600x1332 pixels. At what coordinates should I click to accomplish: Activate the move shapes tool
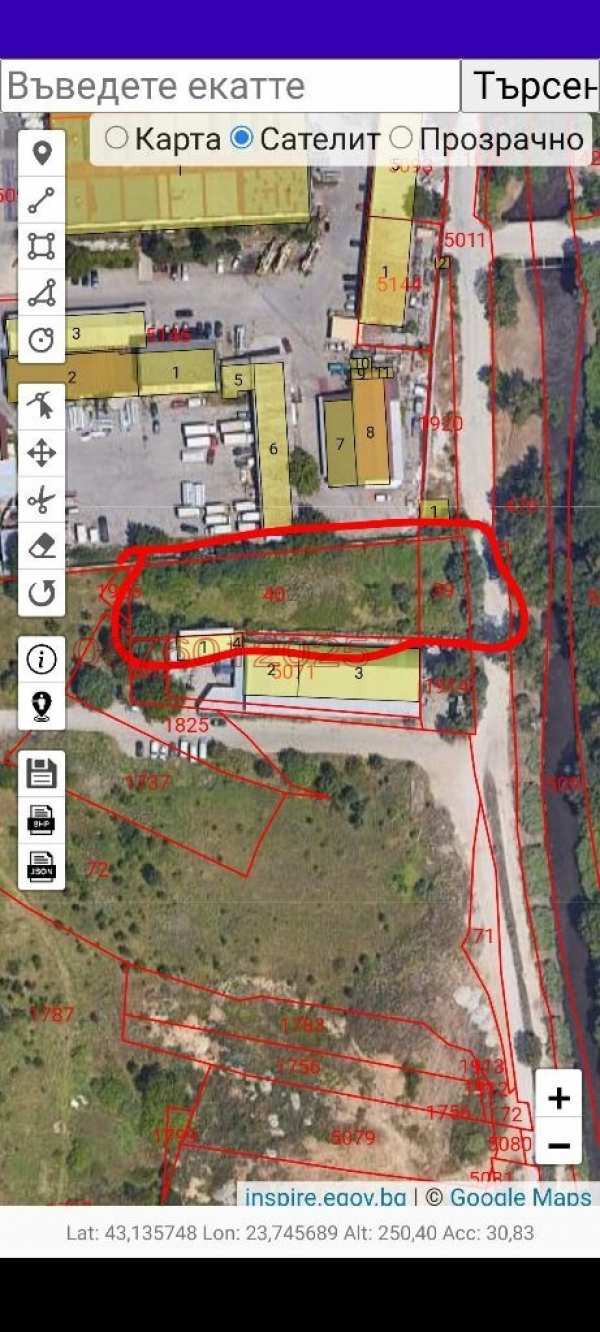[42, 453]
